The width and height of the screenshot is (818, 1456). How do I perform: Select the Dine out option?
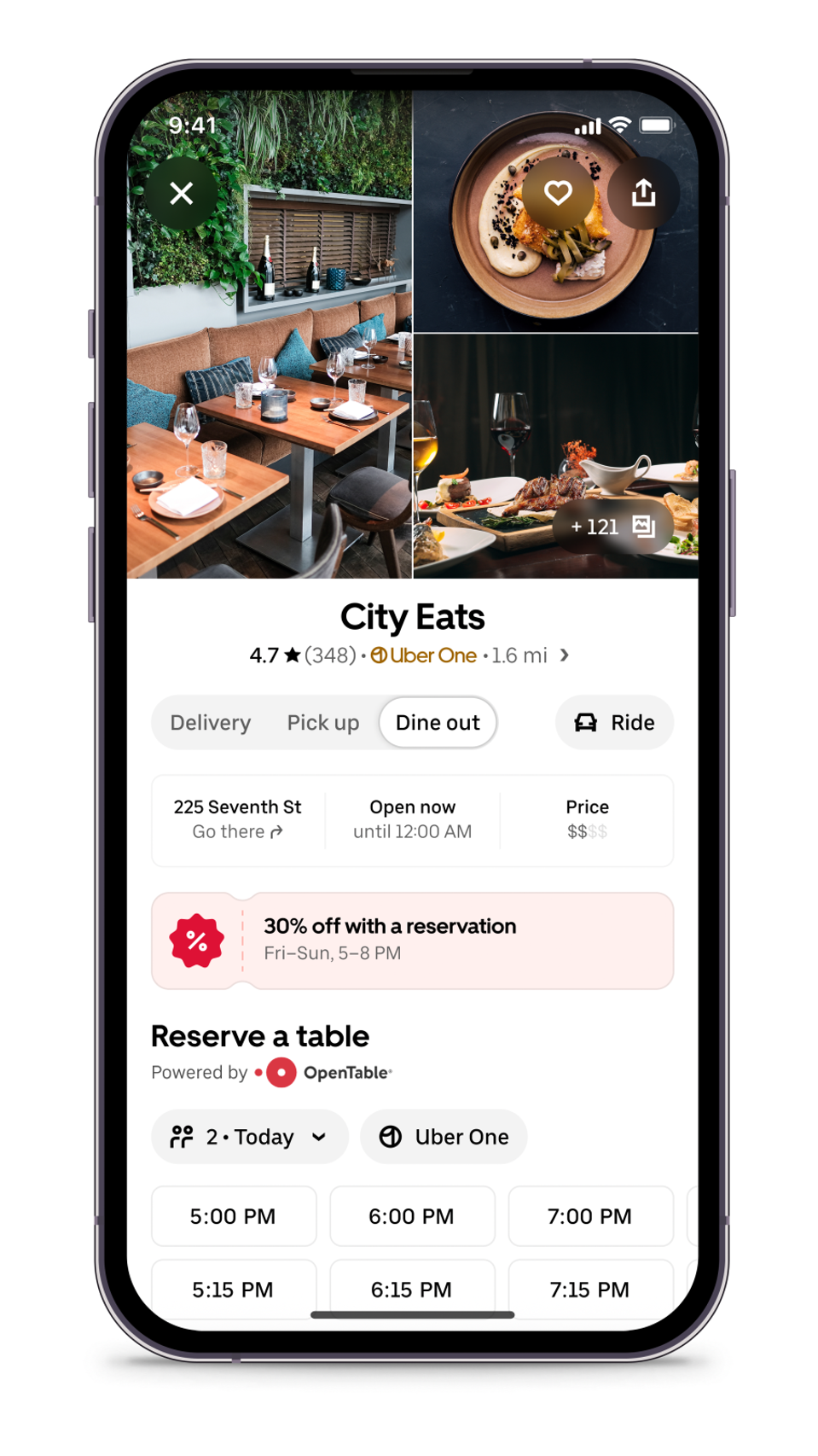(x=438, y=723)
